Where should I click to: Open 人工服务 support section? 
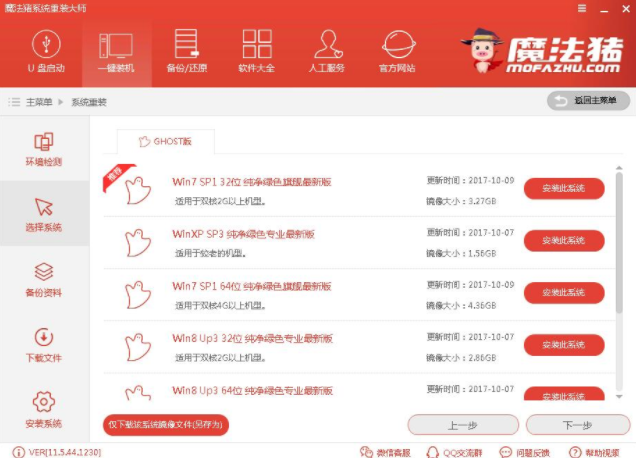(327, 51)
